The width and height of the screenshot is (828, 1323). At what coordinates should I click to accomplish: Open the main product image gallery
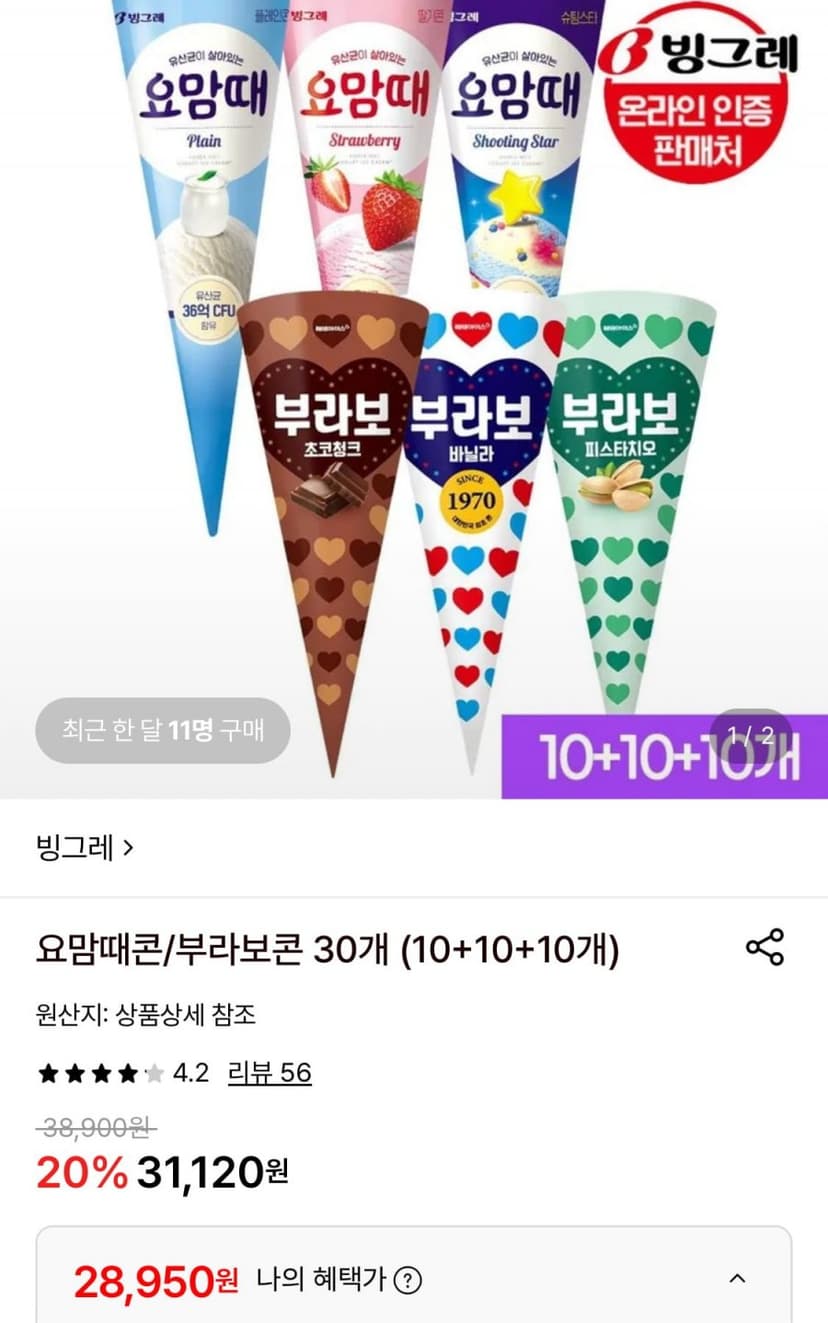[414, 399]
